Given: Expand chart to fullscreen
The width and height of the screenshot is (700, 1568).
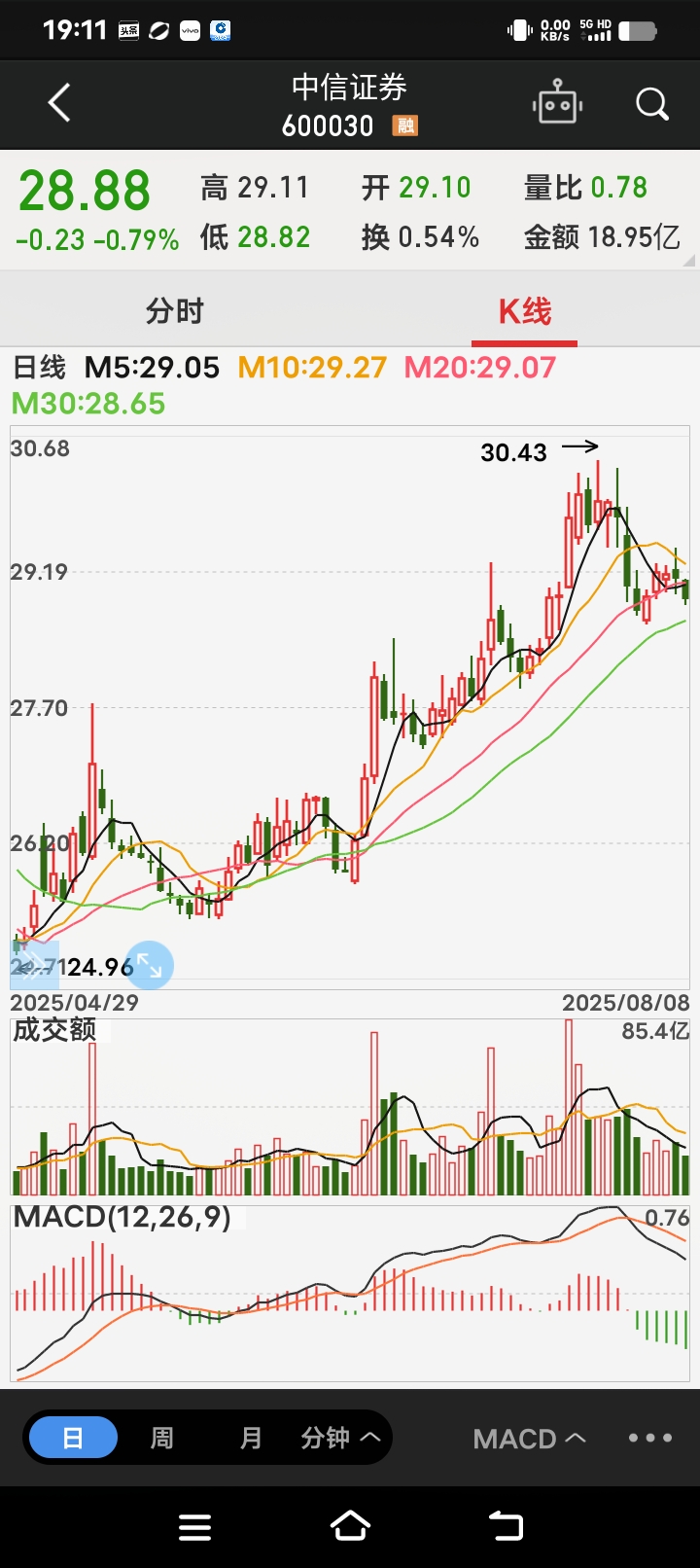Looking at the screenshot, I should click(x=150, y=965).
